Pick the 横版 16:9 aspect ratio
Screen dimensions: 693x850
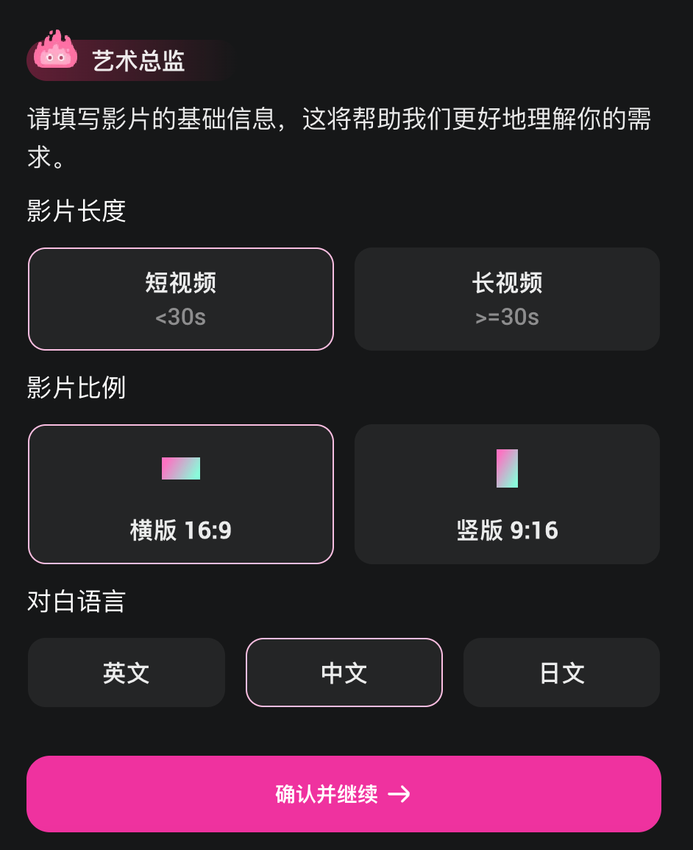click(180, 494)
